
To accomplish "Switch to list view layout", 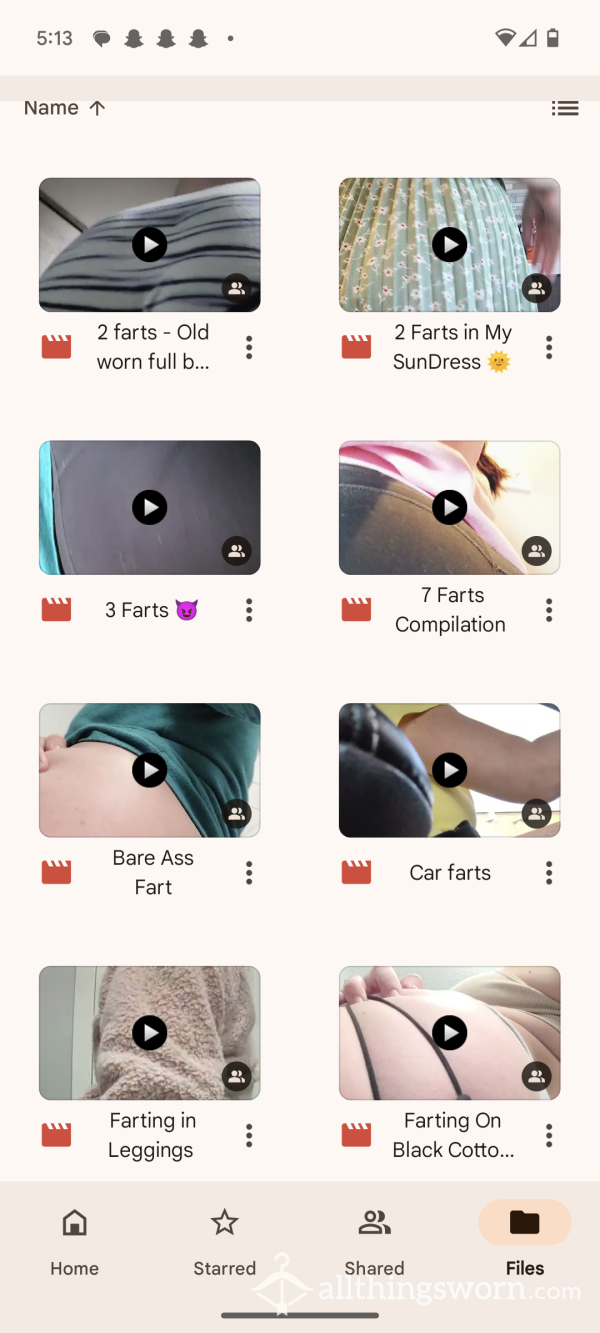I will 565,108.
